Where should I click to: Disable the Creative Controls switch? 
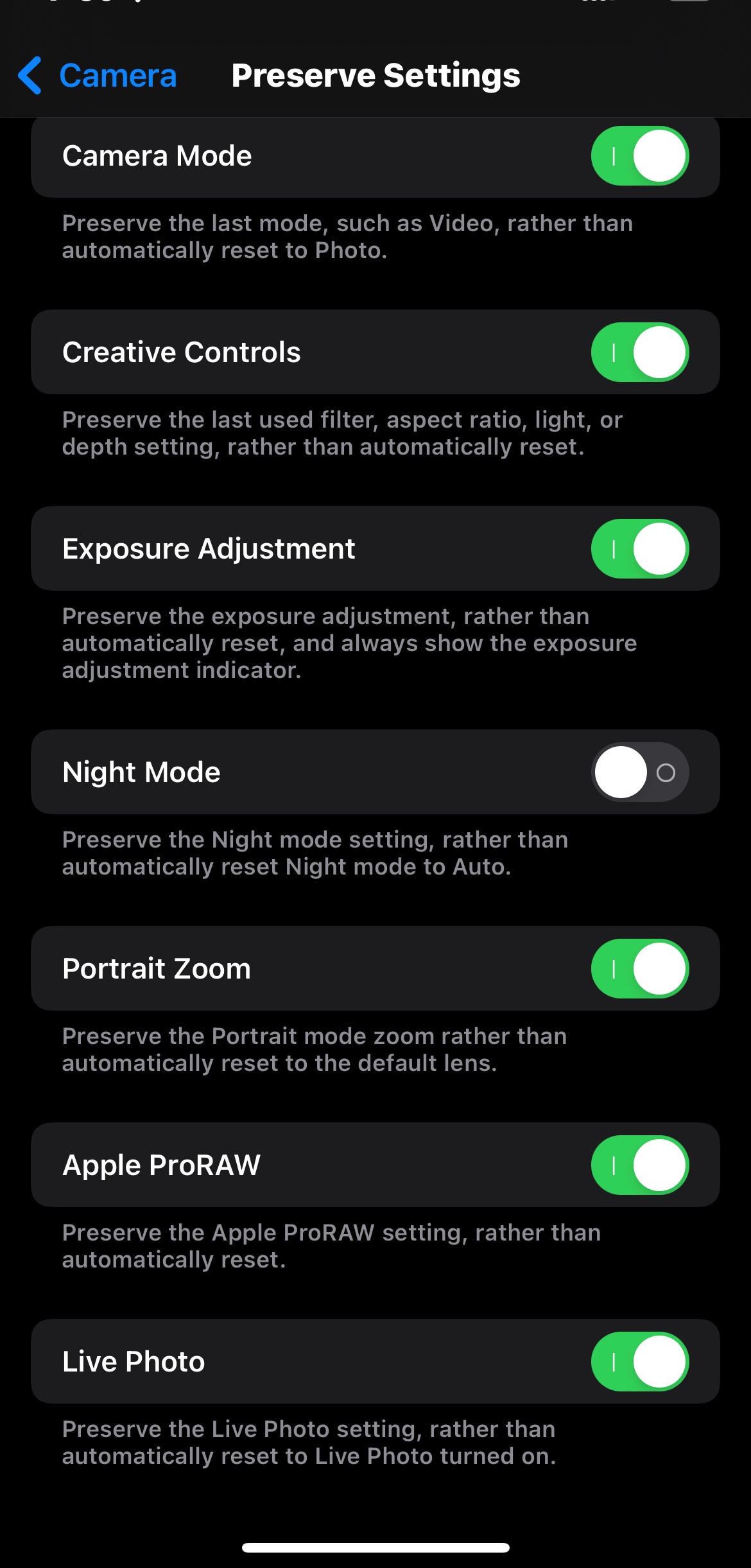(640, 353)
